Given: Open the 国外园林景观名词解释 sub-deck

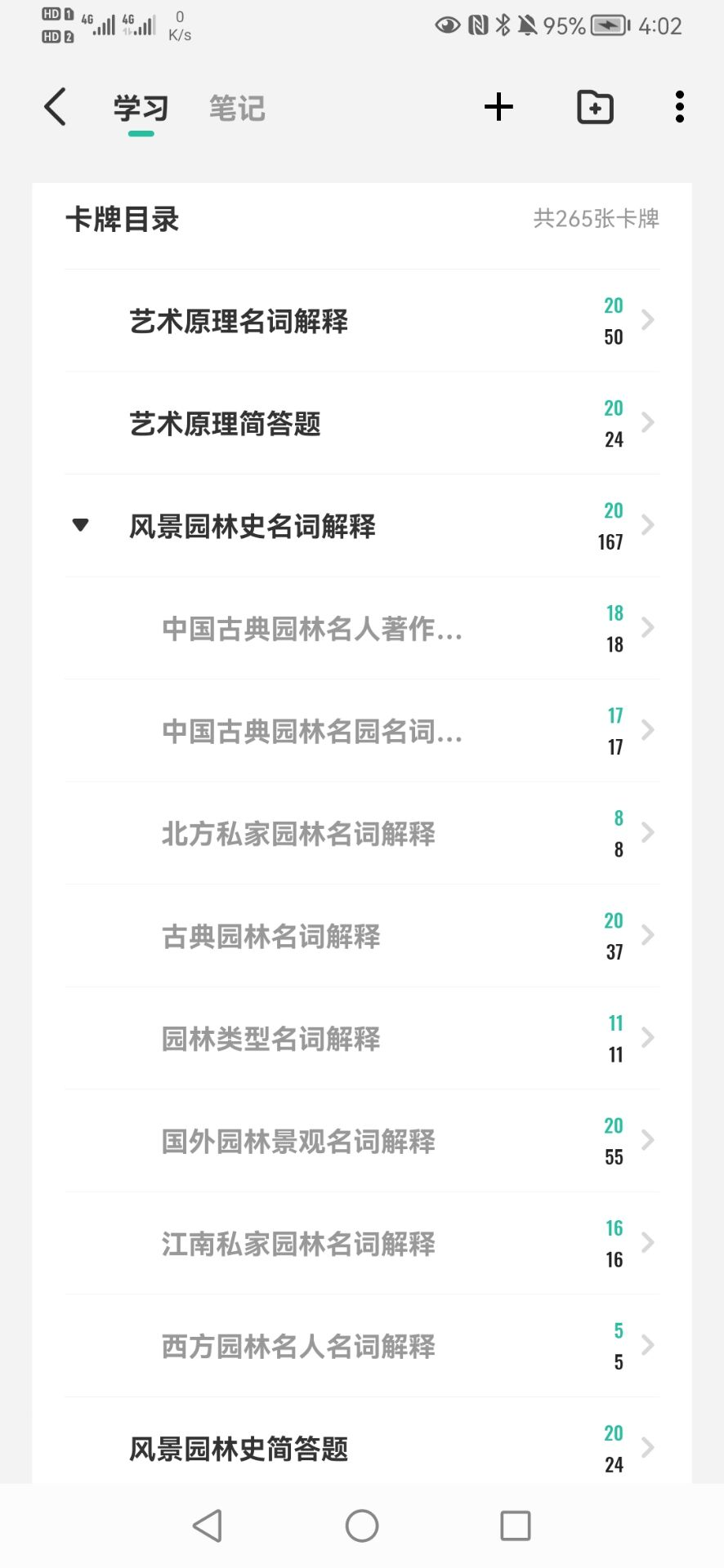Looking at the screenshot, I should (362, 1141).
